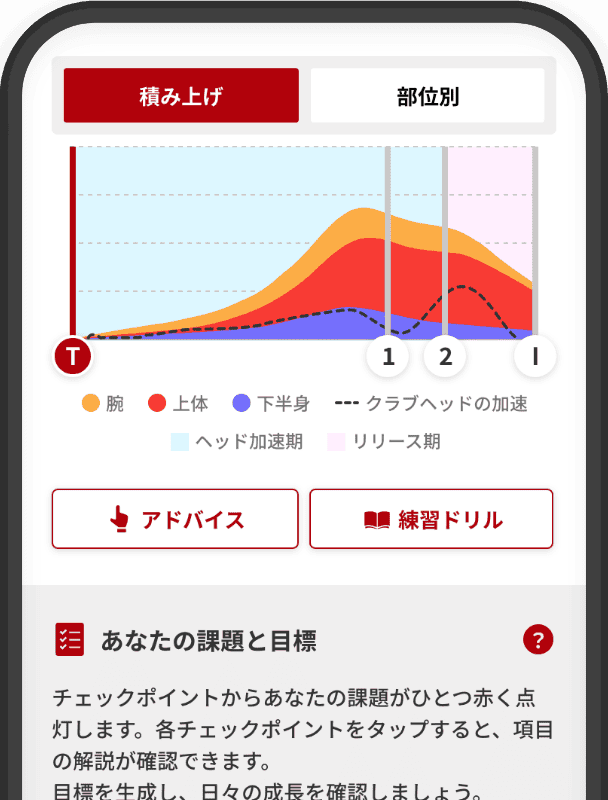This screenshot has width=608, height=800.
Task: Tap the I checkpoint marker
Action: pyautogui.click(x=535, y=356)
